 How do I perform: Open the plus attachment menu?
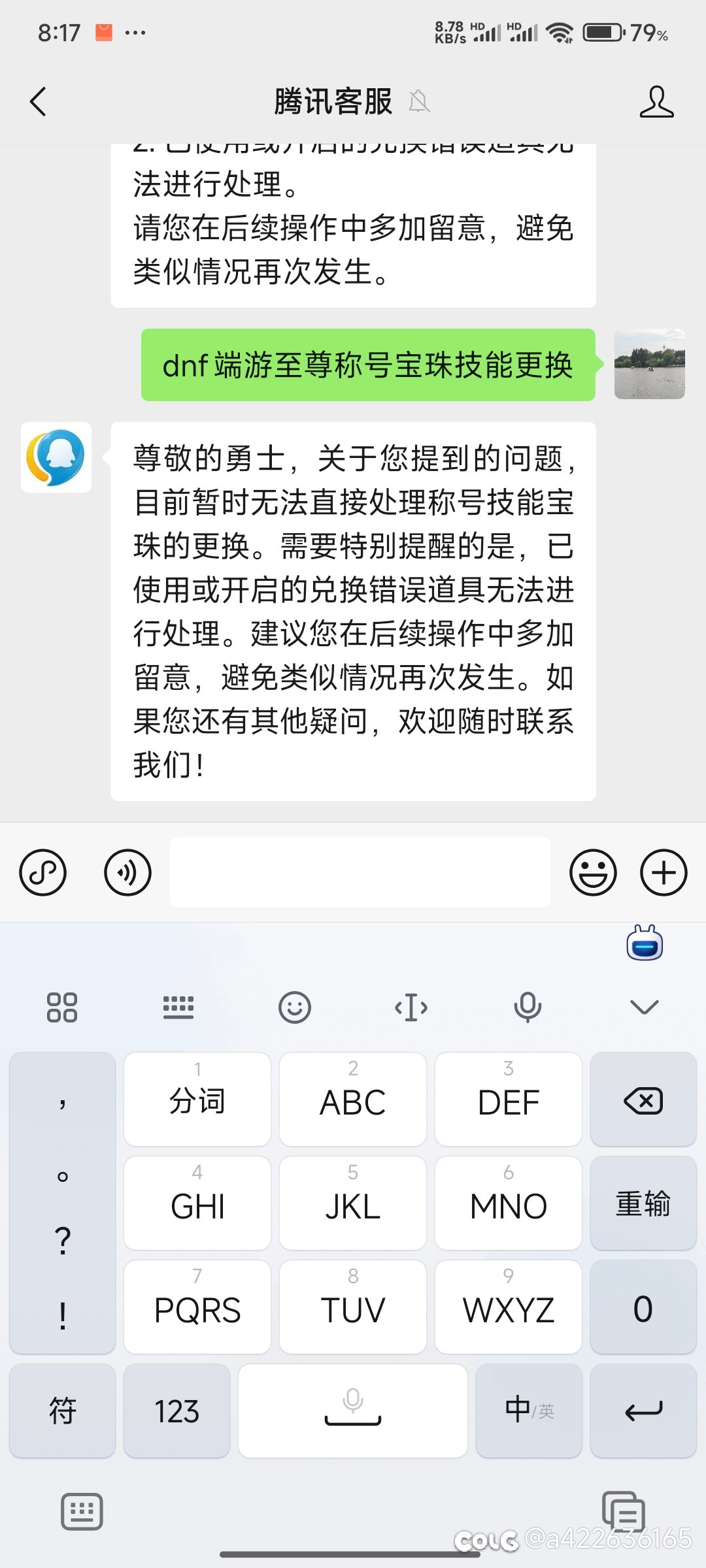point(664,872)
